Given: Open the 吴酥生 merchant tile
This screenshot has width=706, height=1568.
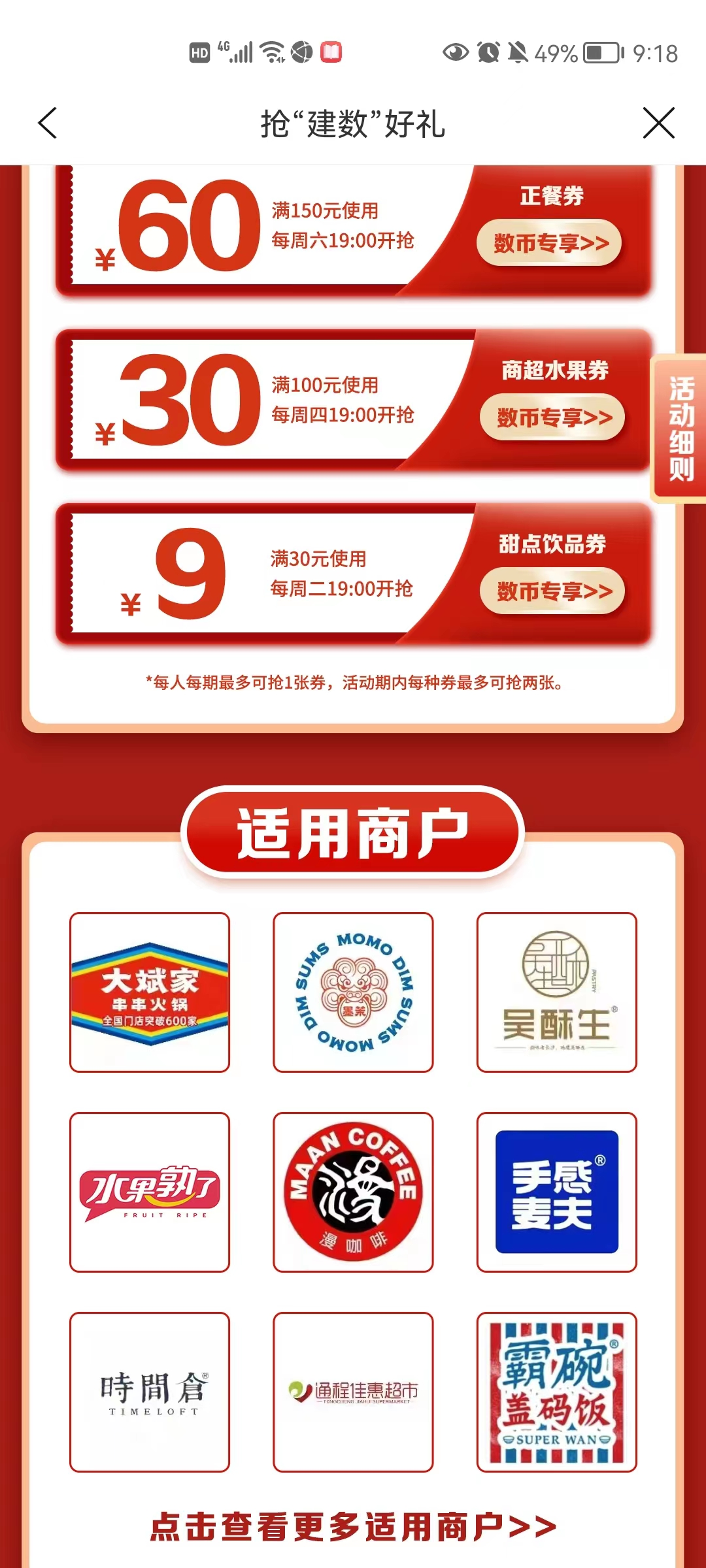Looking at the screenshot, I should tap(556, 992).
